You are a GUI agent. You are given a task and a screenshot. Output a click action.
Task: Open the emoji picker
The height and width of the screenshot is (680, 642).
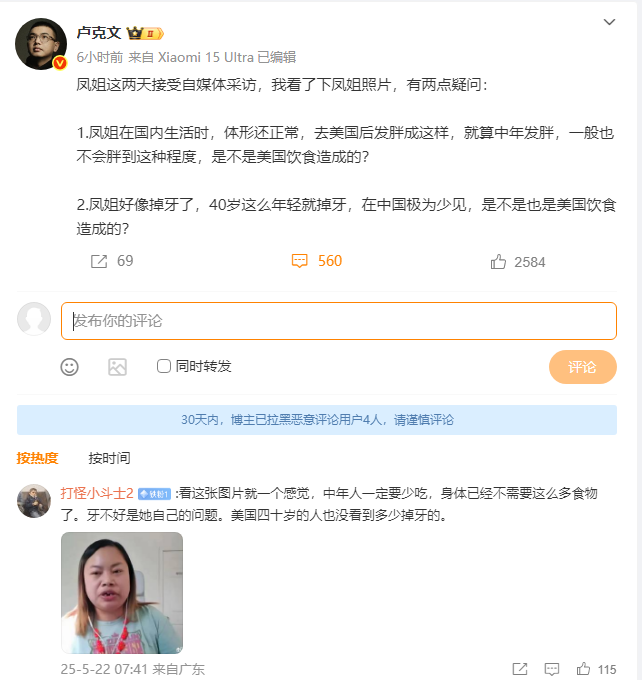click(69, 367)
